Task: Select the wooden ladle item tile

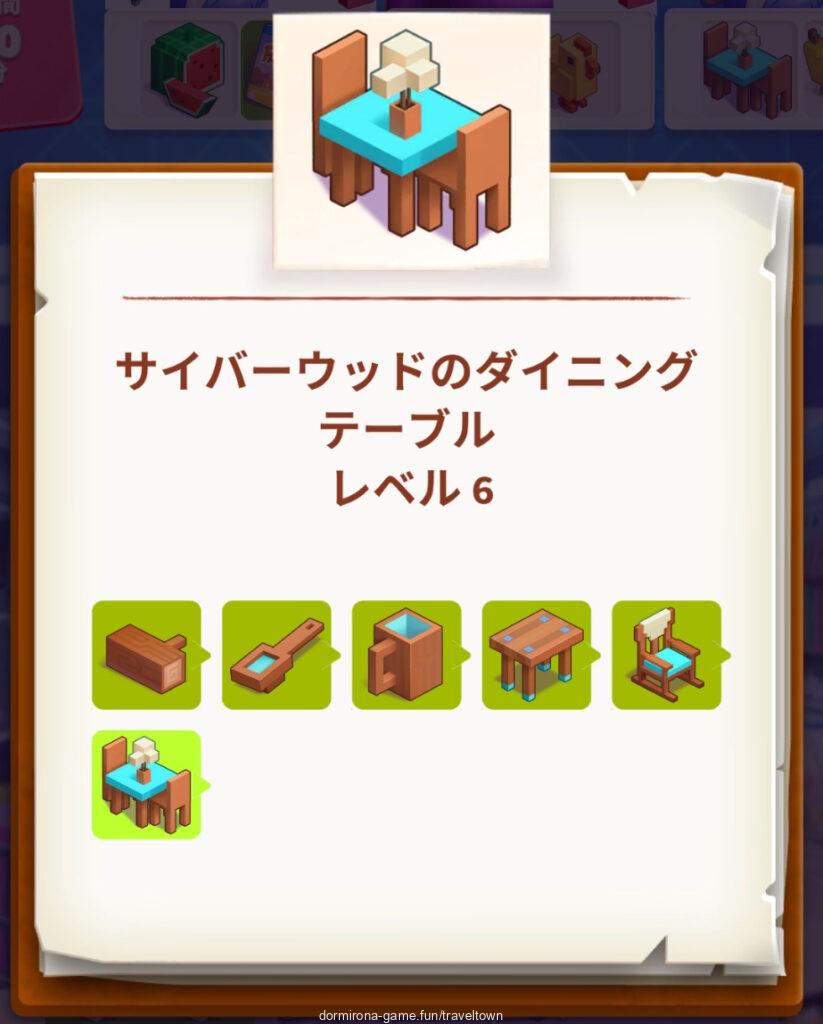Action: coord(276,655)
